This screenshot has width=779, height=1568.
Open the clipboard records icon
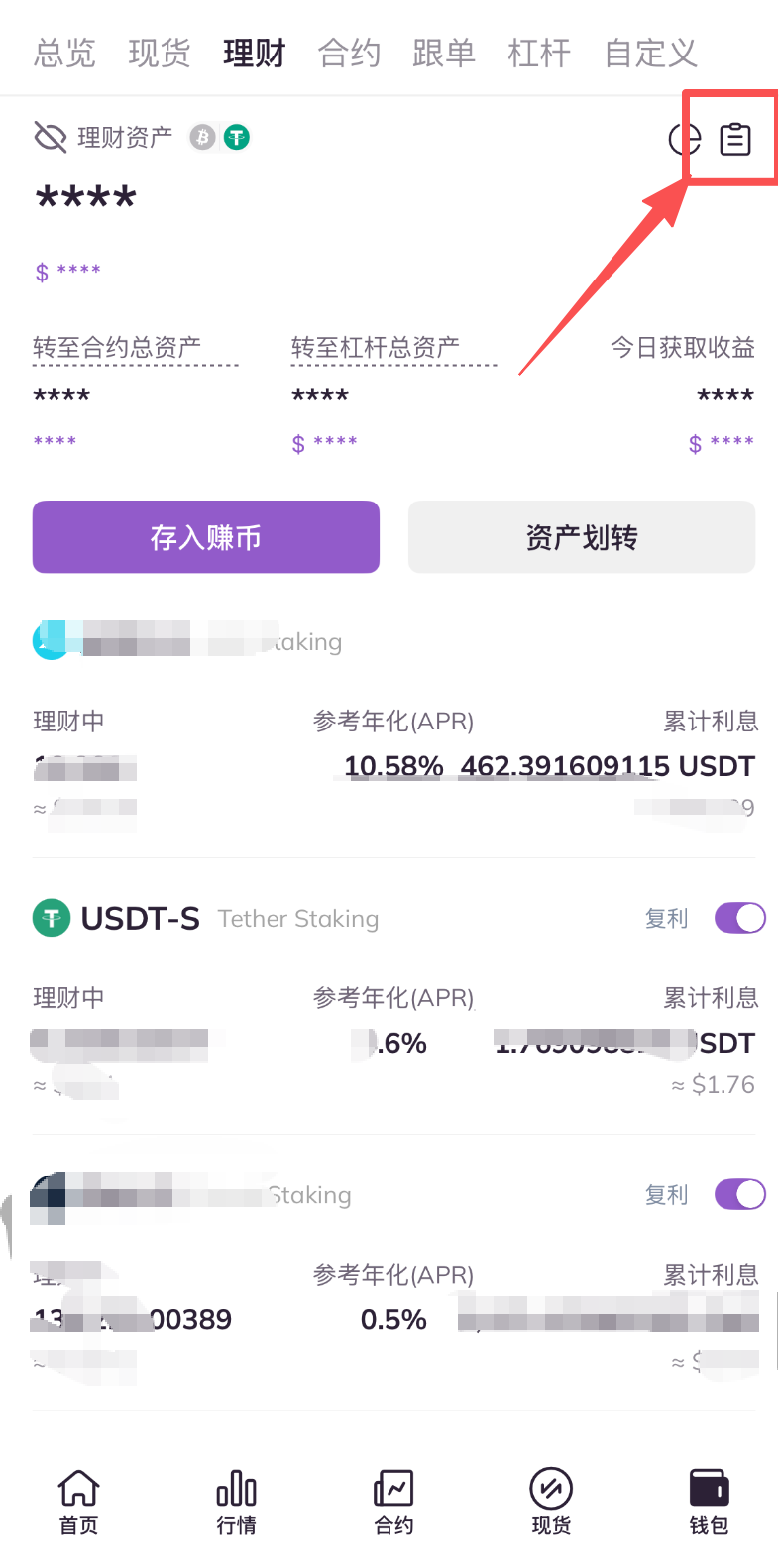(735, 140)
